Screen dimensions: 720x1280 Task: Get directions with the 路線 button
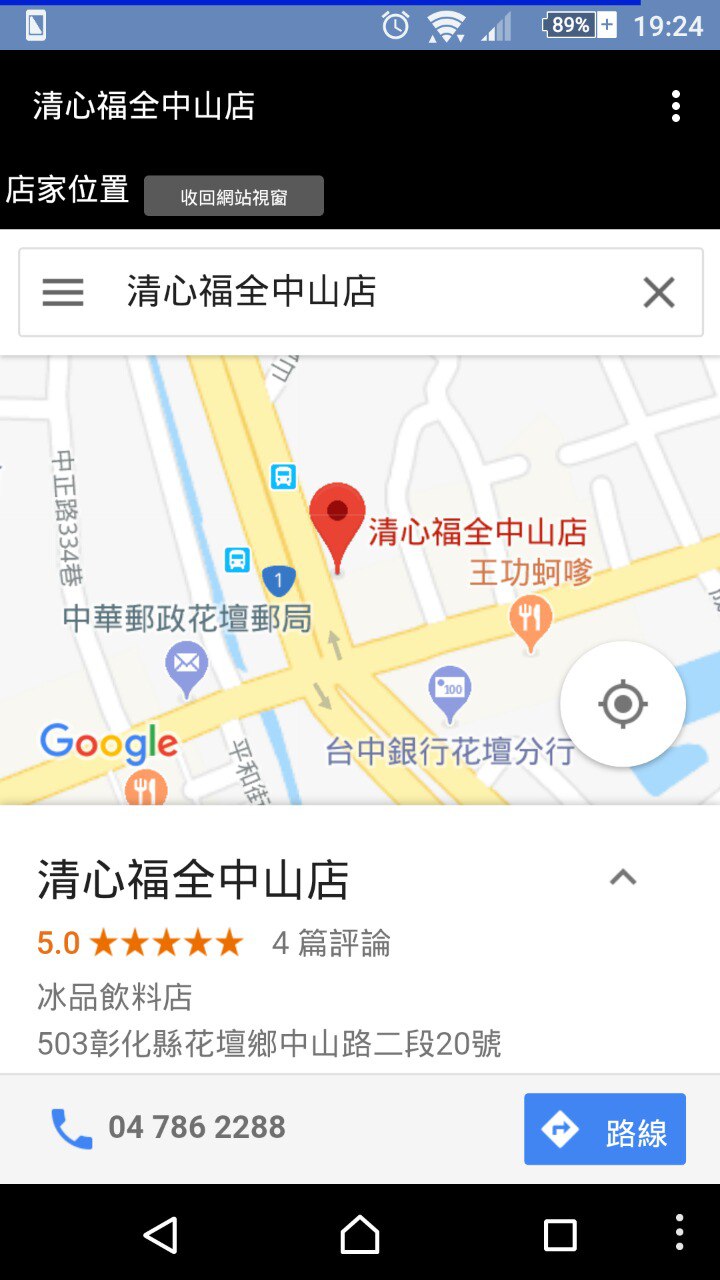pyautogui.click(x=604, y=1129)
